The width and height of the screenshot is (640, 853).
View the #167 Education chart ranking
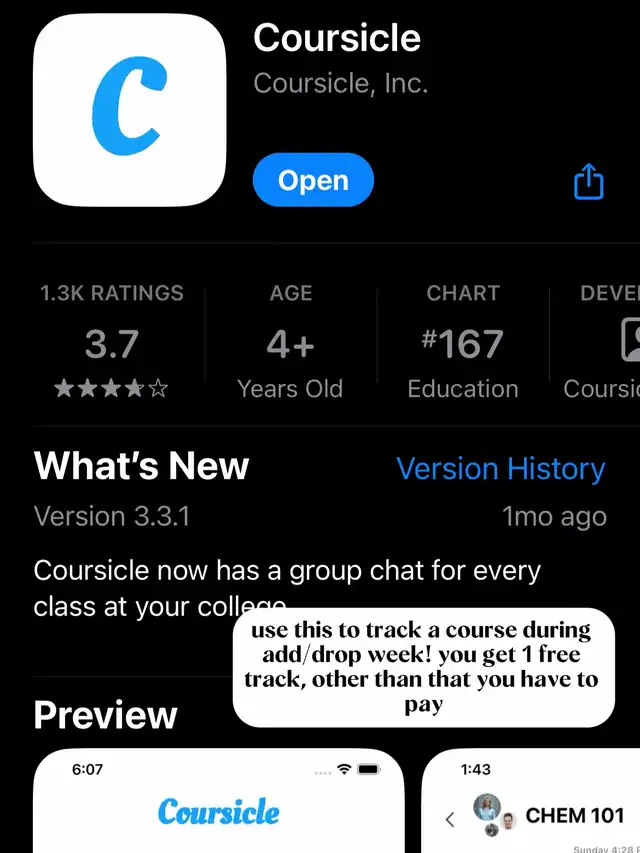pos(463,341)
